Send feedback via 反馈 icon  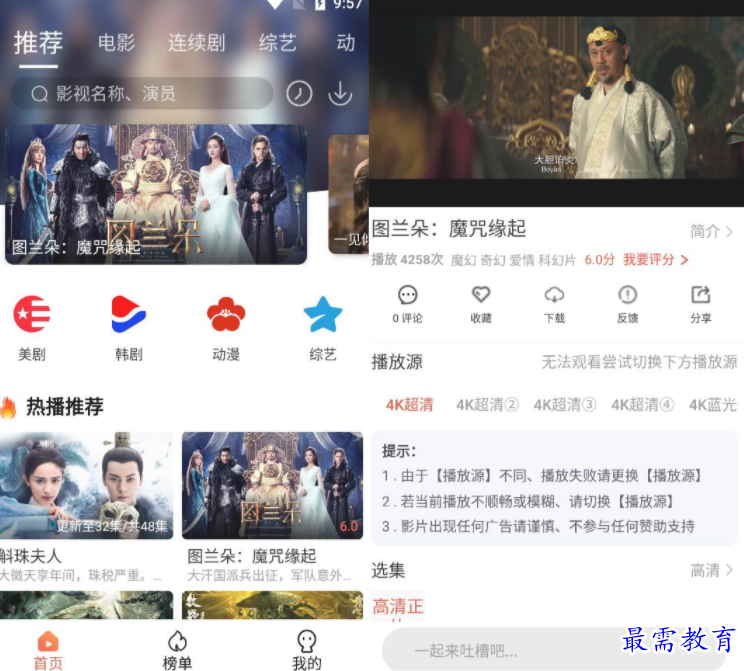(627, 304)
